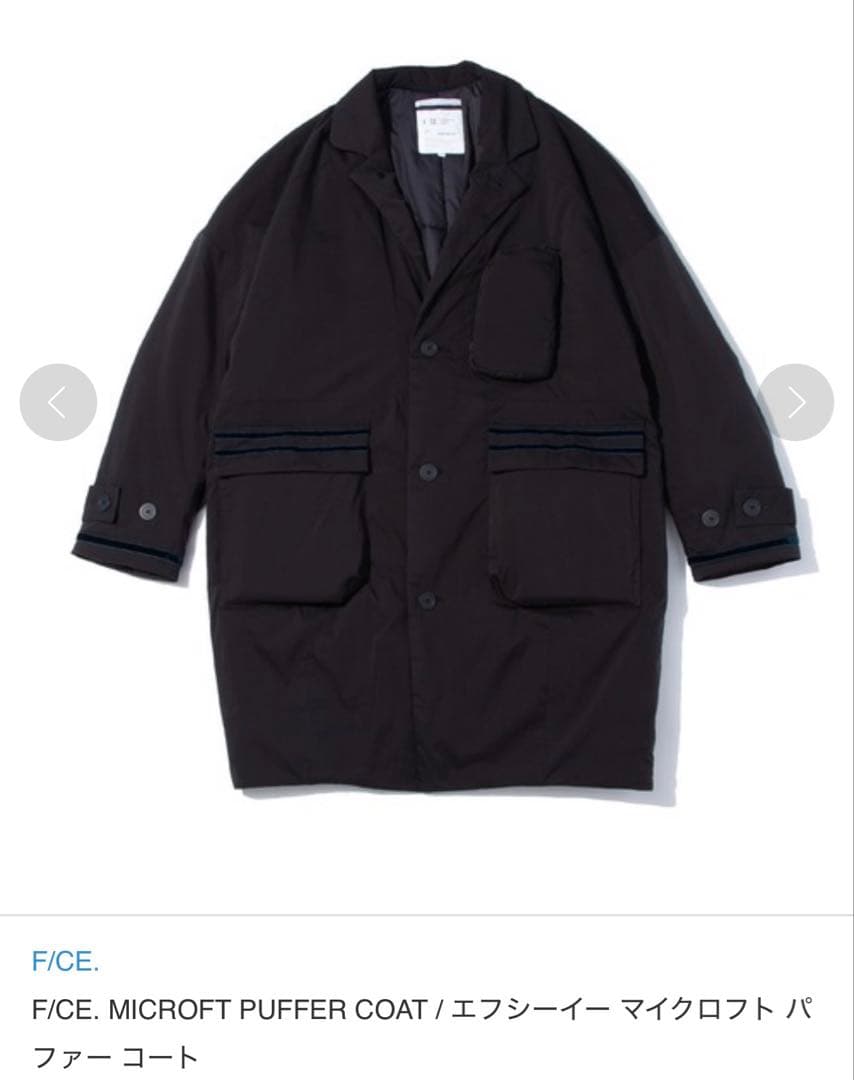Open the F/CE. brand link

pyautogui.click(x=65, y=963)
